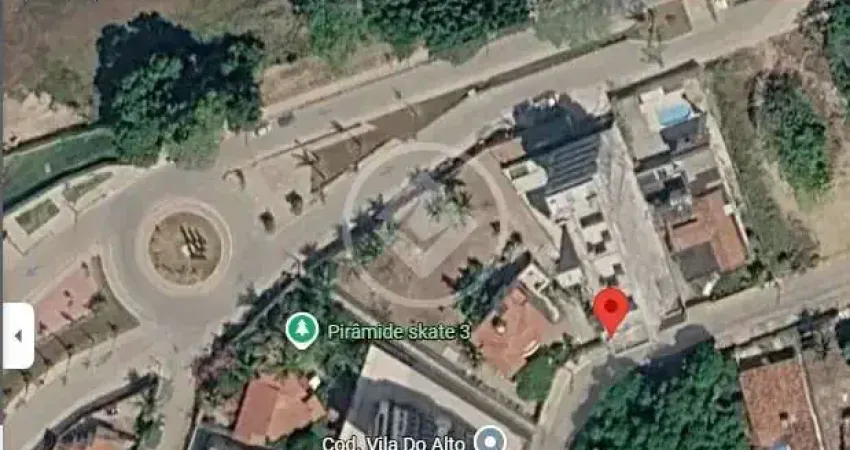Open the Cod. Vila Do Alto marker
Screen dimensions: 850x450
coord(489,439)
